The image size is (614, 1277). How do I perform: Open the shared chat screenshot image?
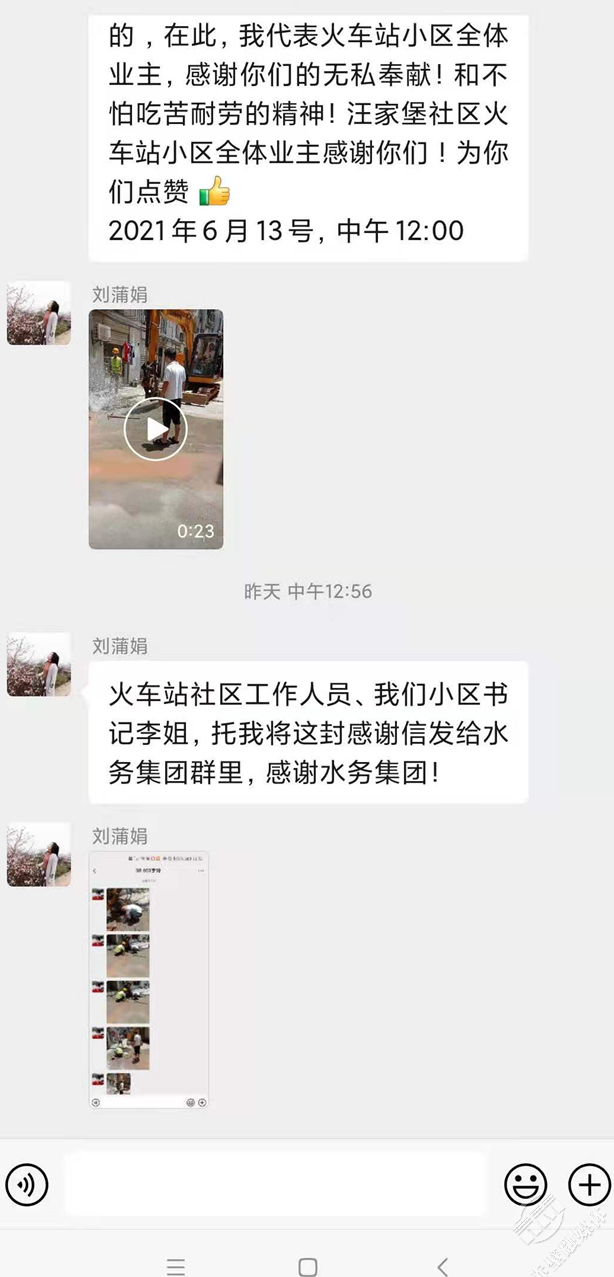[149, 980]
